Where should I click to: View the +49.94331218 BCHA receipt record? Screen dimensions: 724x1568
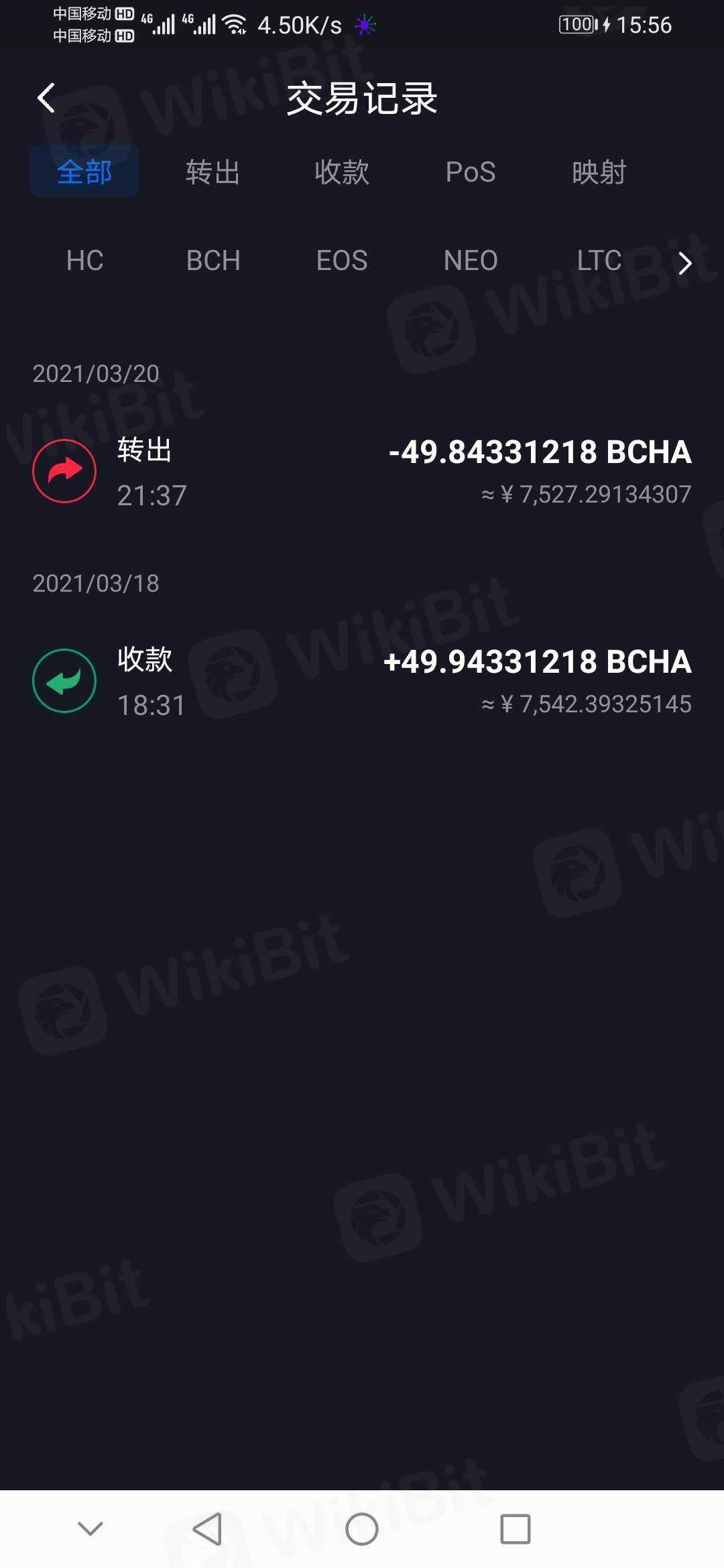362,681
